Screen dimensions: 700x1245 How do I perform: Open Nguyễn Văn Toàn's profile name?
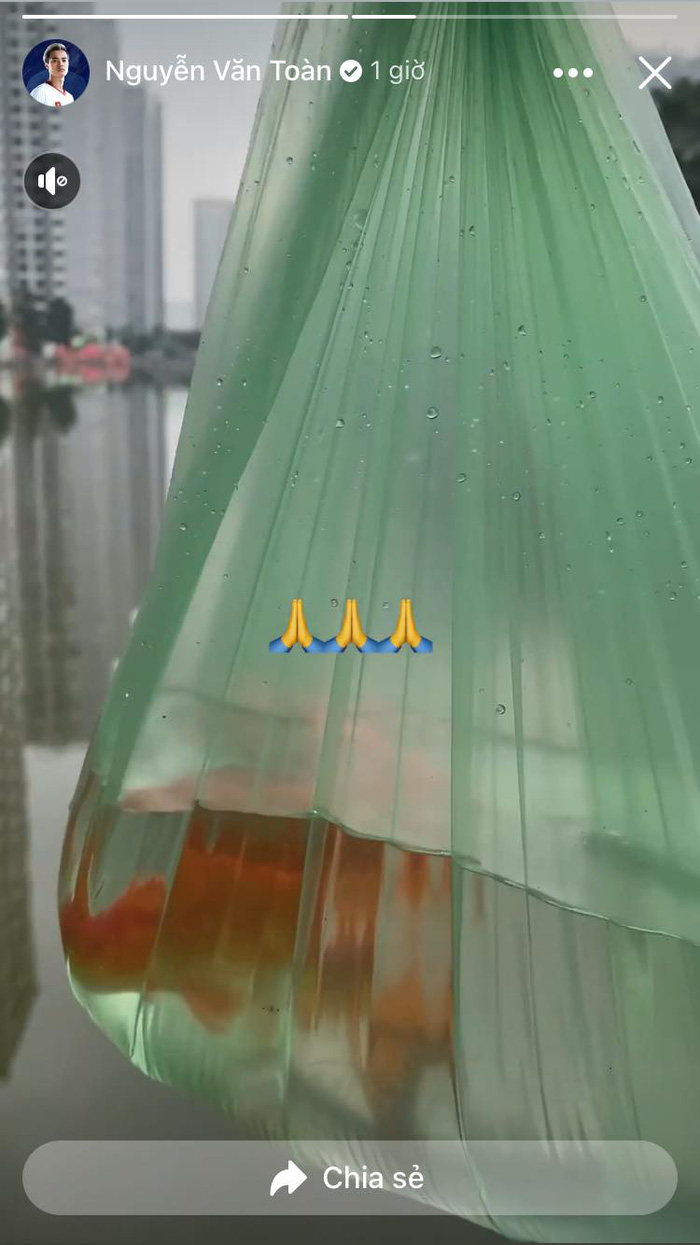click(218, 71)
